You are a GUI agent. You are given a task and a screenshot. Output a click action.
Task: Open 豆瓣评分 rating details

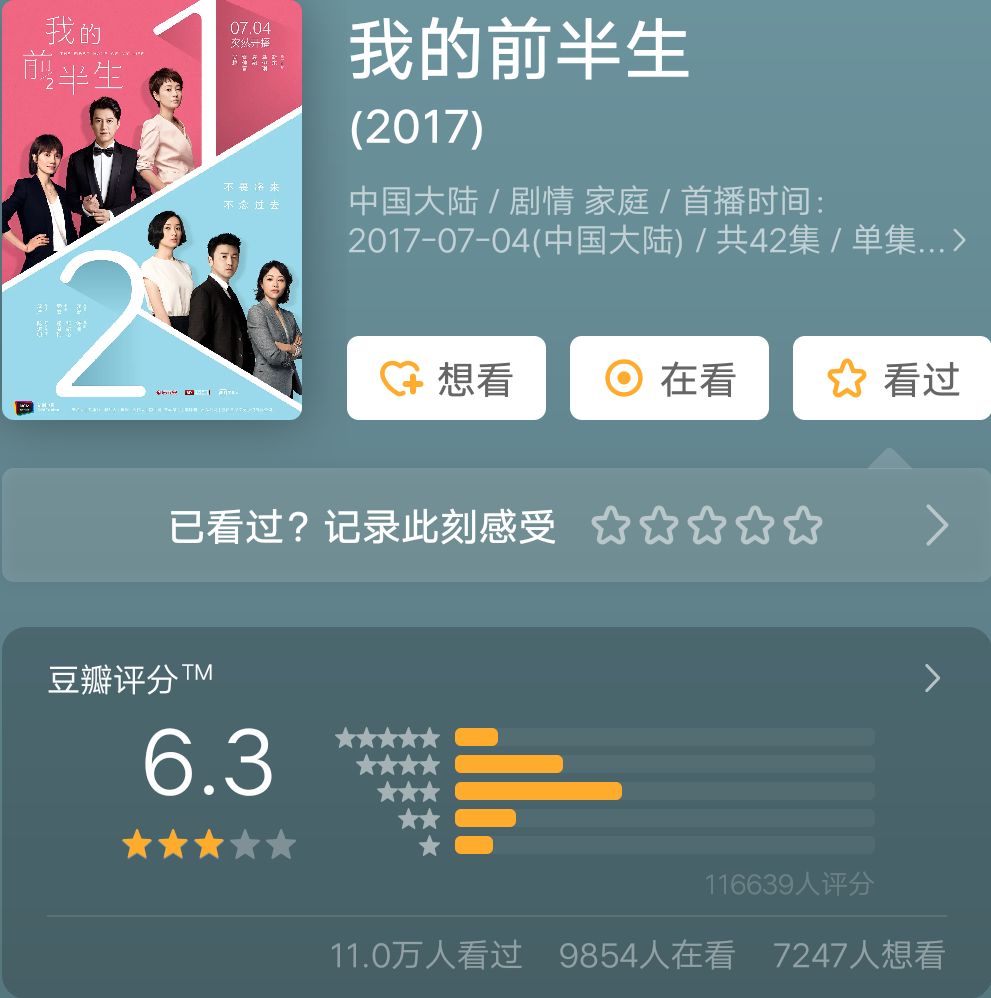point(932,679)
